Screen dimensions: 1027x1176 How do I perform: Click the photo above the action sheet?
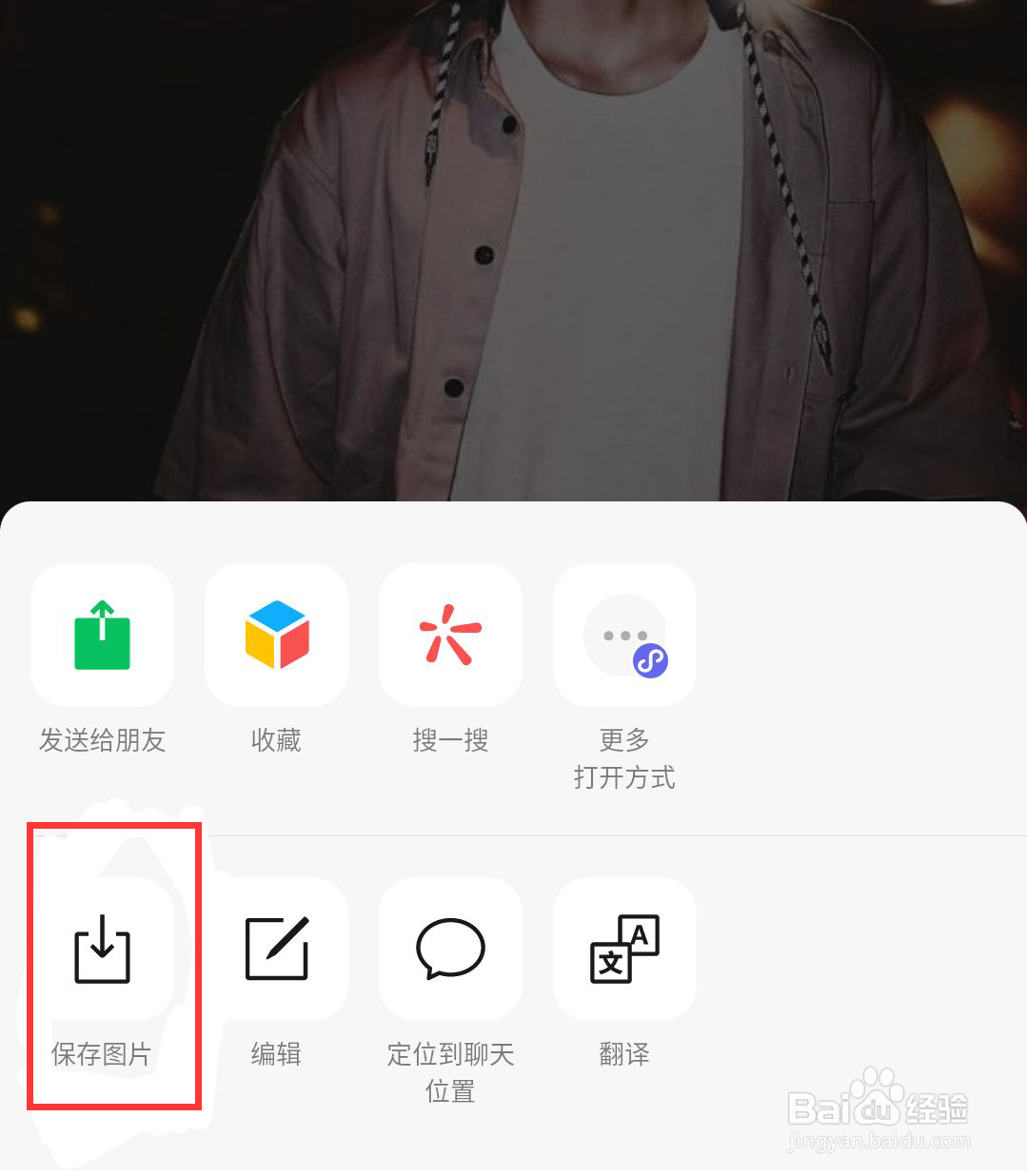pos(514,247)
